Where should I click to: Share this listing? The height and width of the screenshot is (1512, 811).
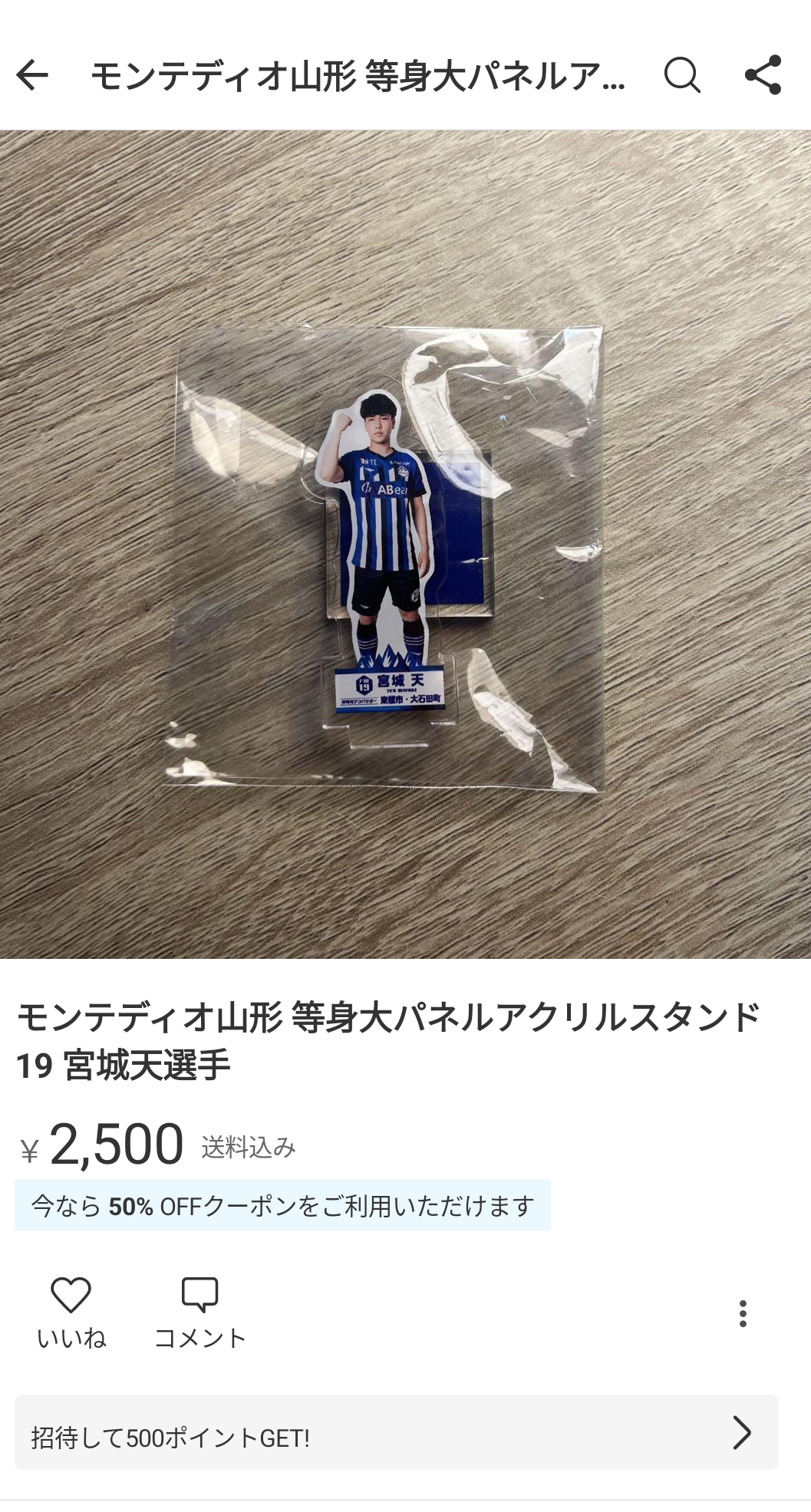pos(763,75)
